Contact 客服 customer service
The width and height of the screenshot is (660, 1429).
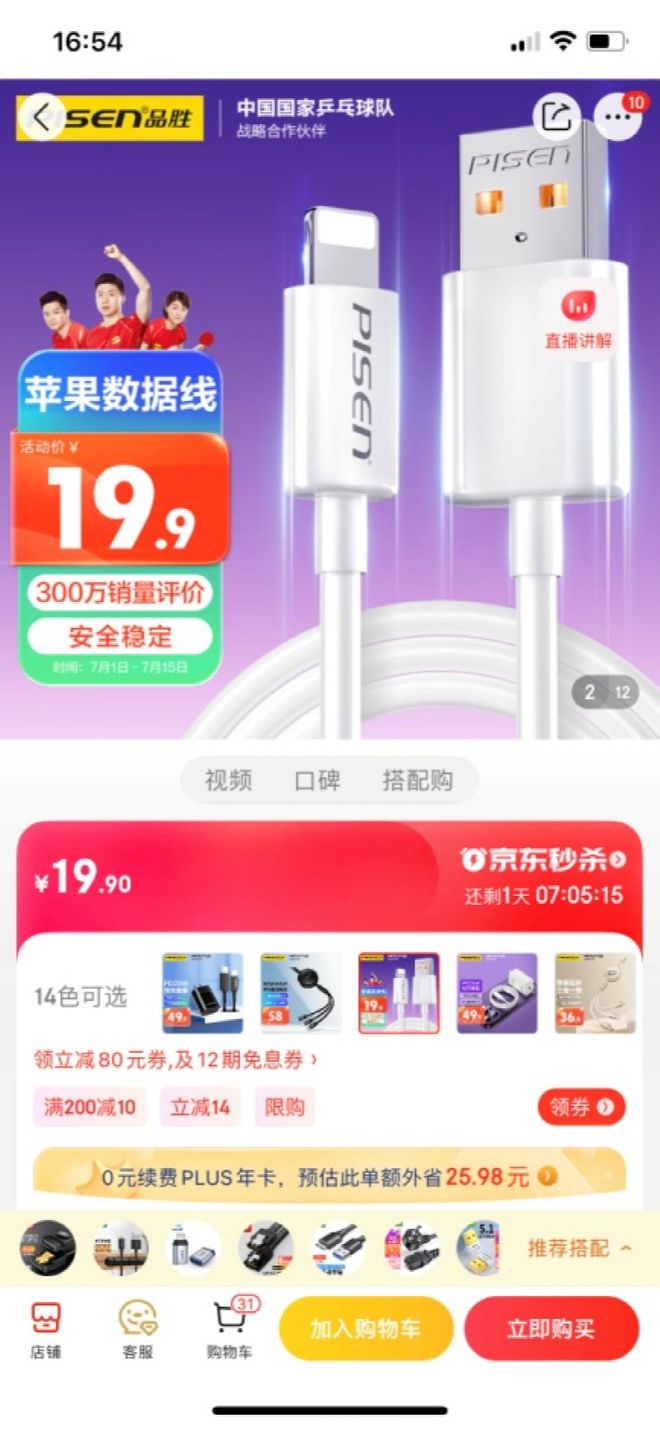coord(138,1330)
